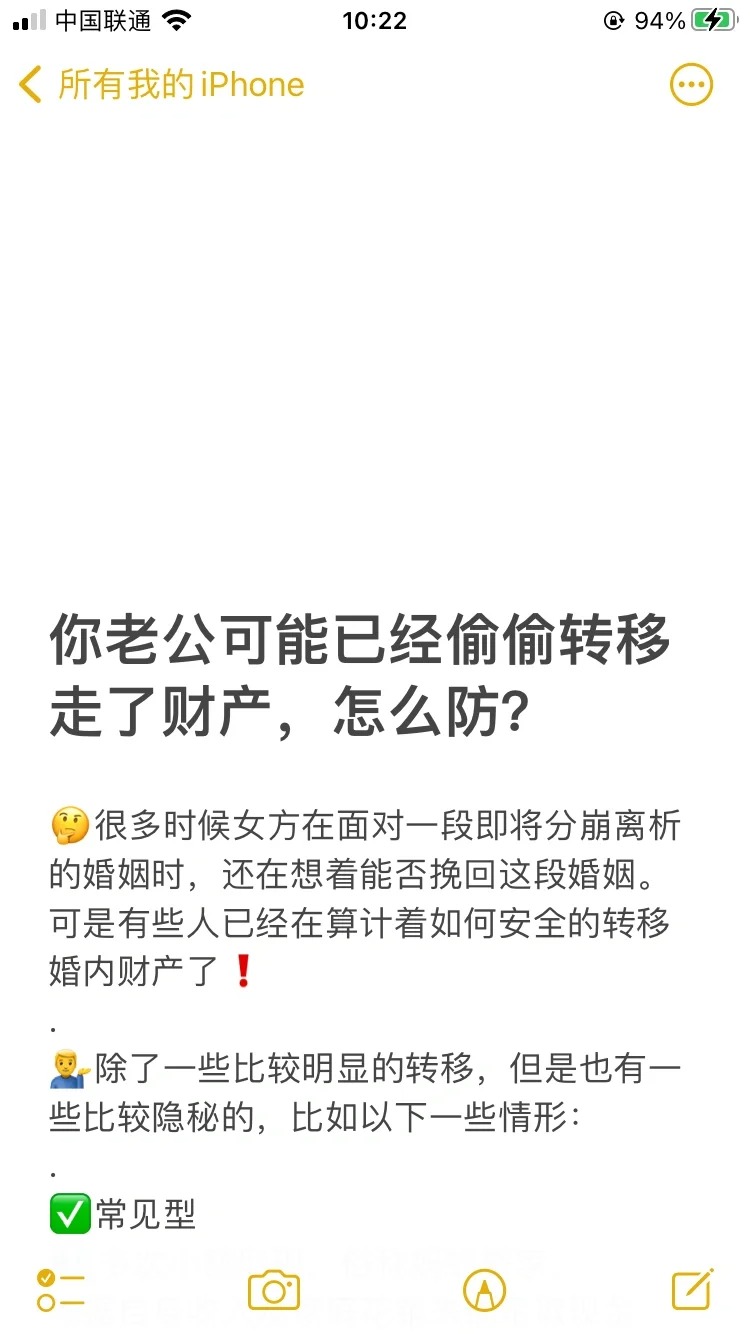
Task: Go back to 所有我的 iPhone
Action: (160, 85)
